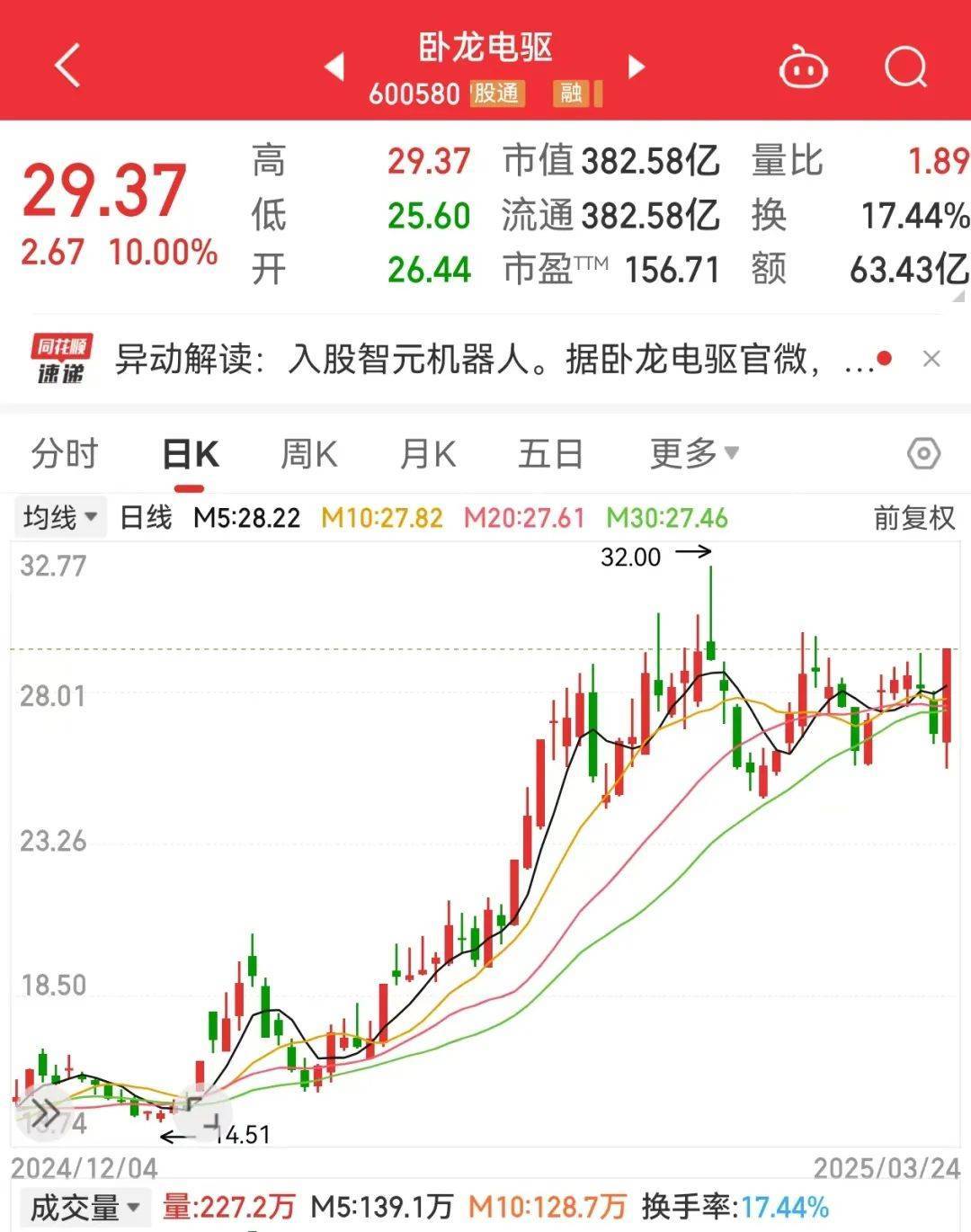
Task: Click the 同花顺速递 logo badge
Action: tap(59, 357)
